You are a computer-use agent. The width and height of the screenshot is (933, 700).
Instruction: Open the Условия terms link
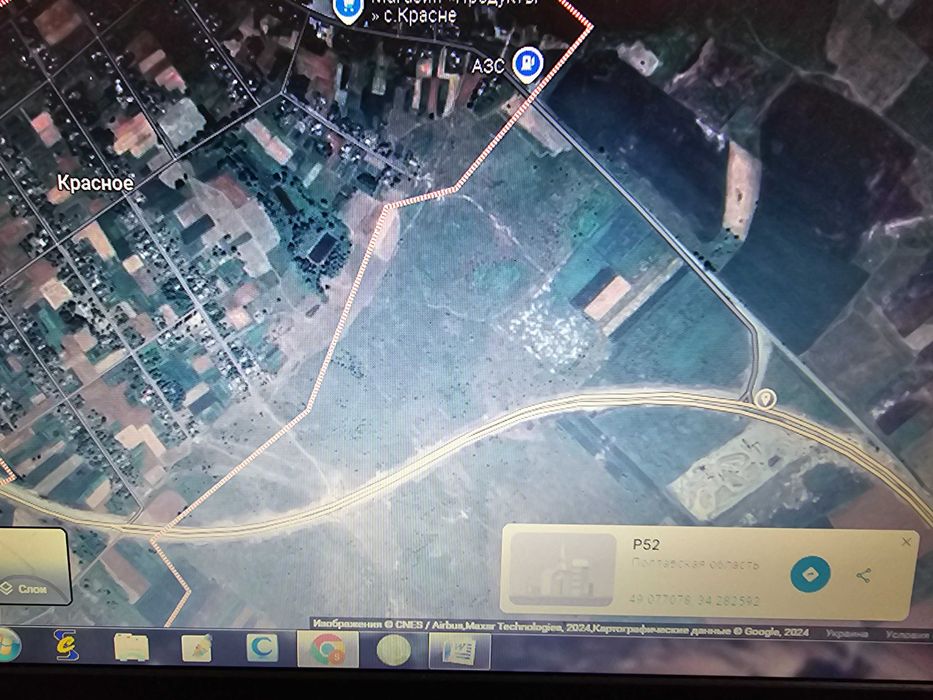pyautogui.click(x=907, y=633)
